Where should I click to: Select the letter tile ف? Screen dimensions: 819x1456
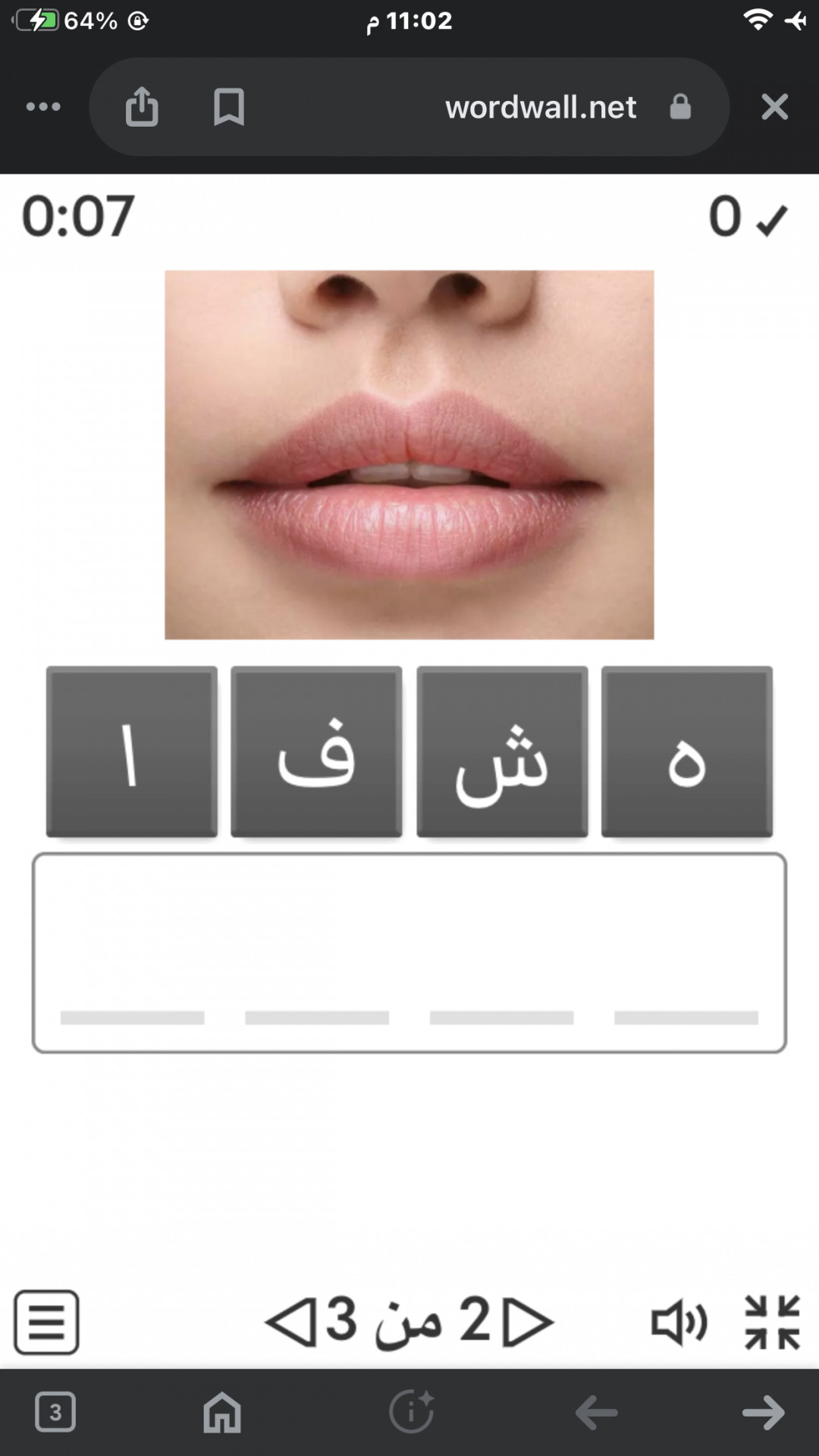316,752
